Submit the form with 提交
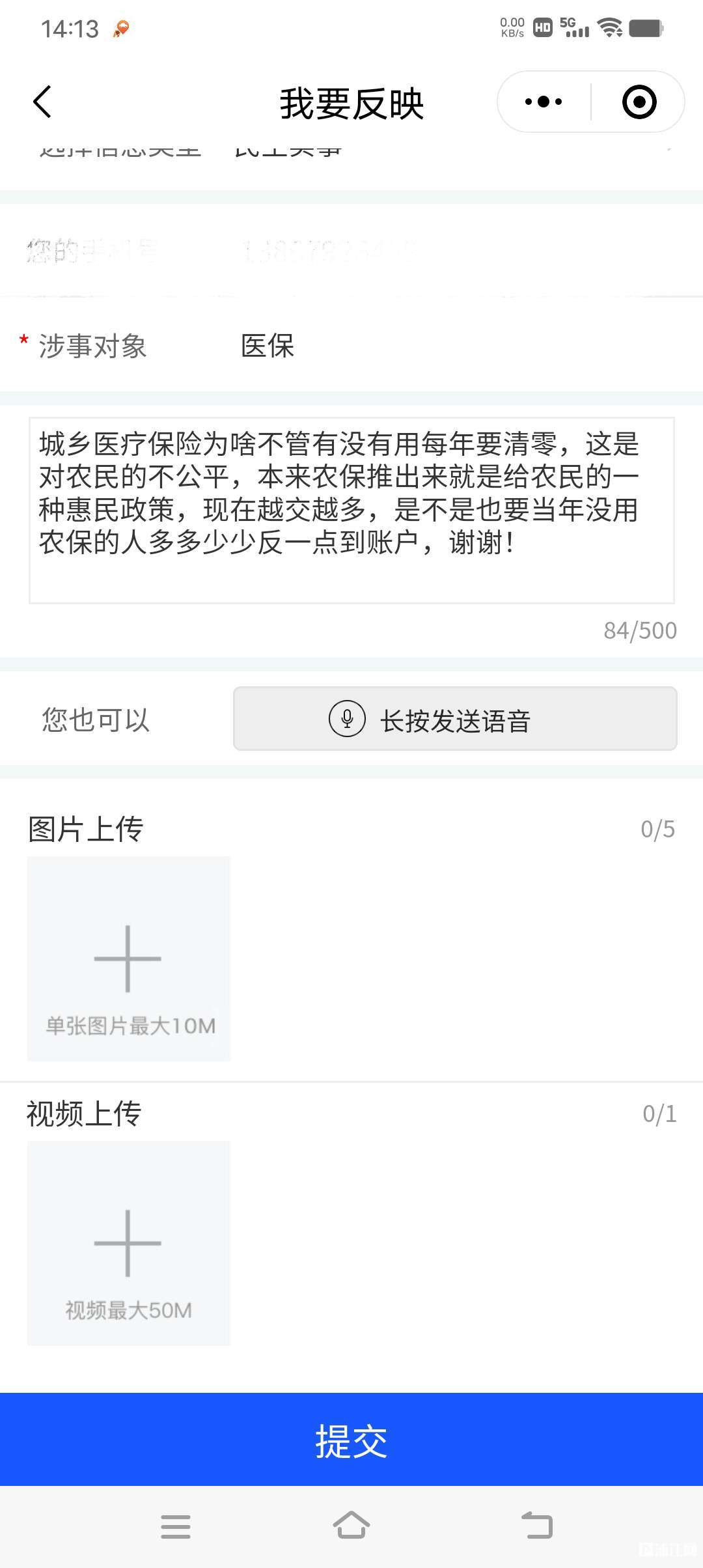 [351, 1440]
